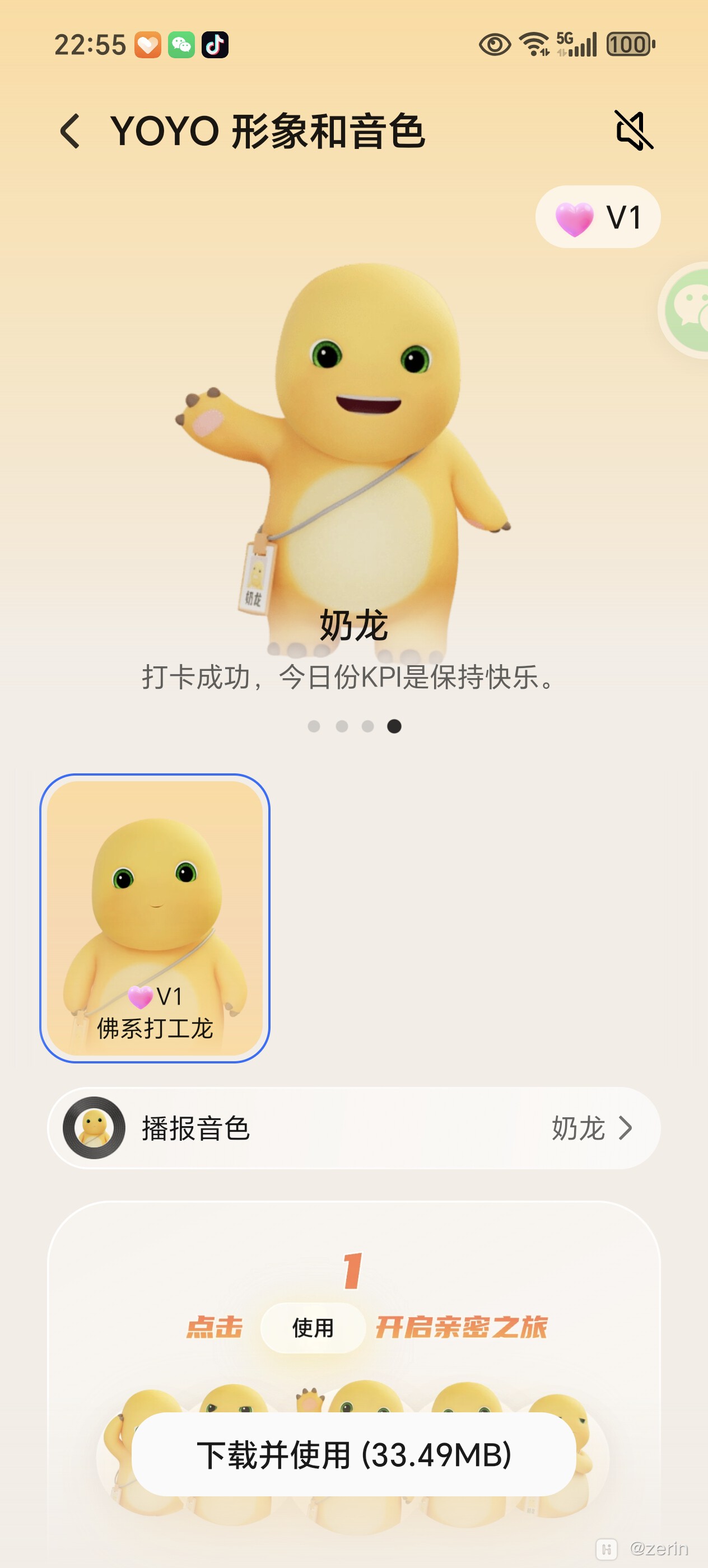The height and width of the screenshot is (1568, 708).
Task: Tap the 使用 pill button
Action: coord(313,1328)
